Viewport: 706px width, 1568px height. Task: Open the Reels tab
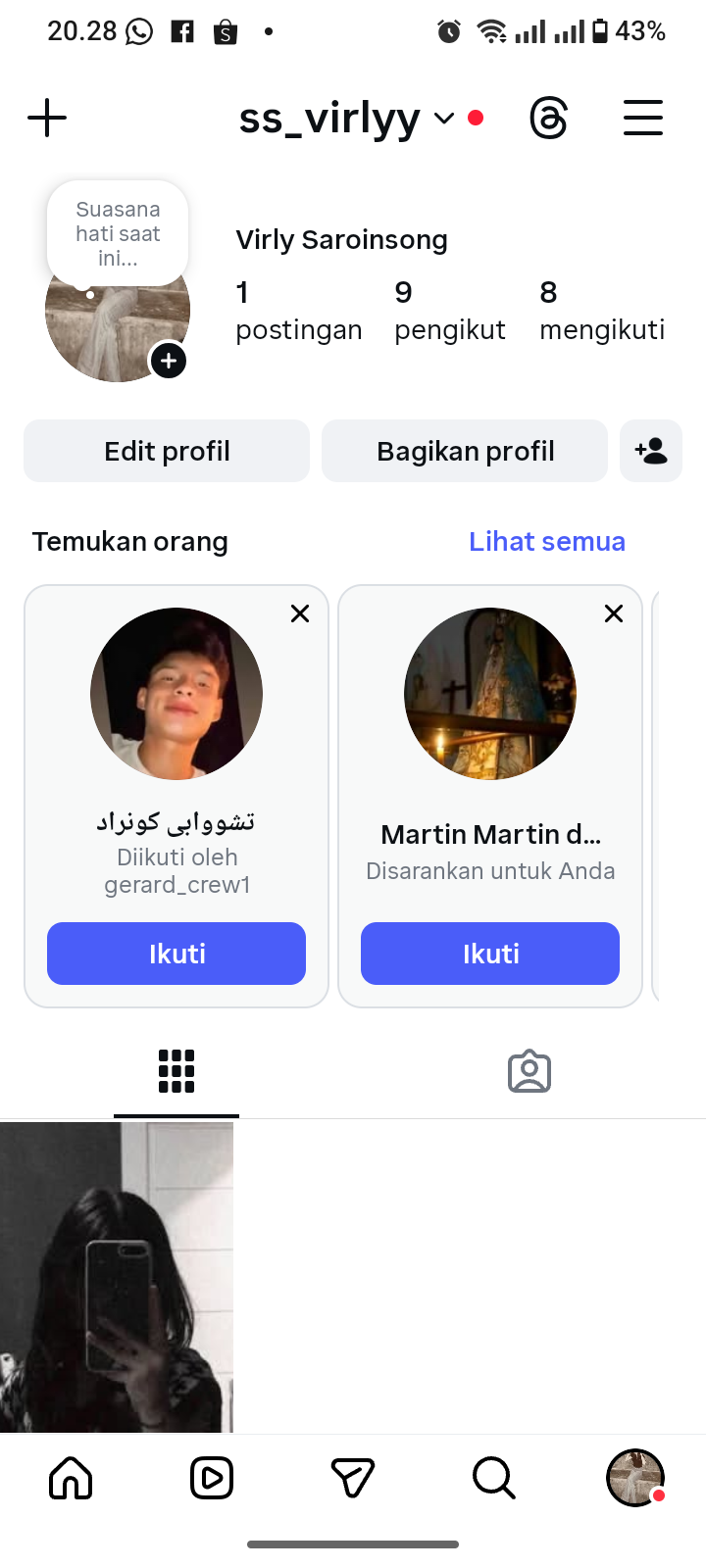212,1478
